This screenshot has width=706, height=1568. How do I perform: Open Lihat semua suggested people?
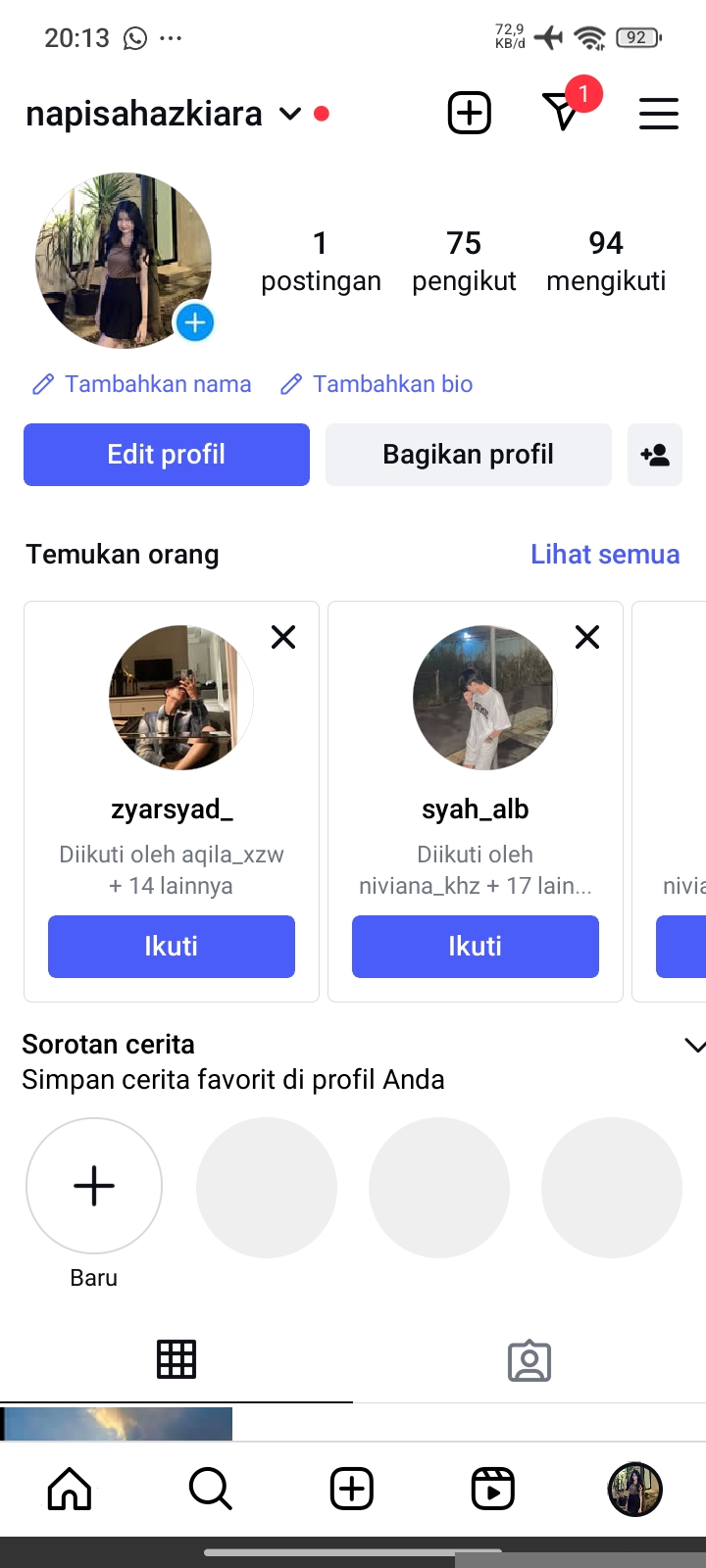605,555
